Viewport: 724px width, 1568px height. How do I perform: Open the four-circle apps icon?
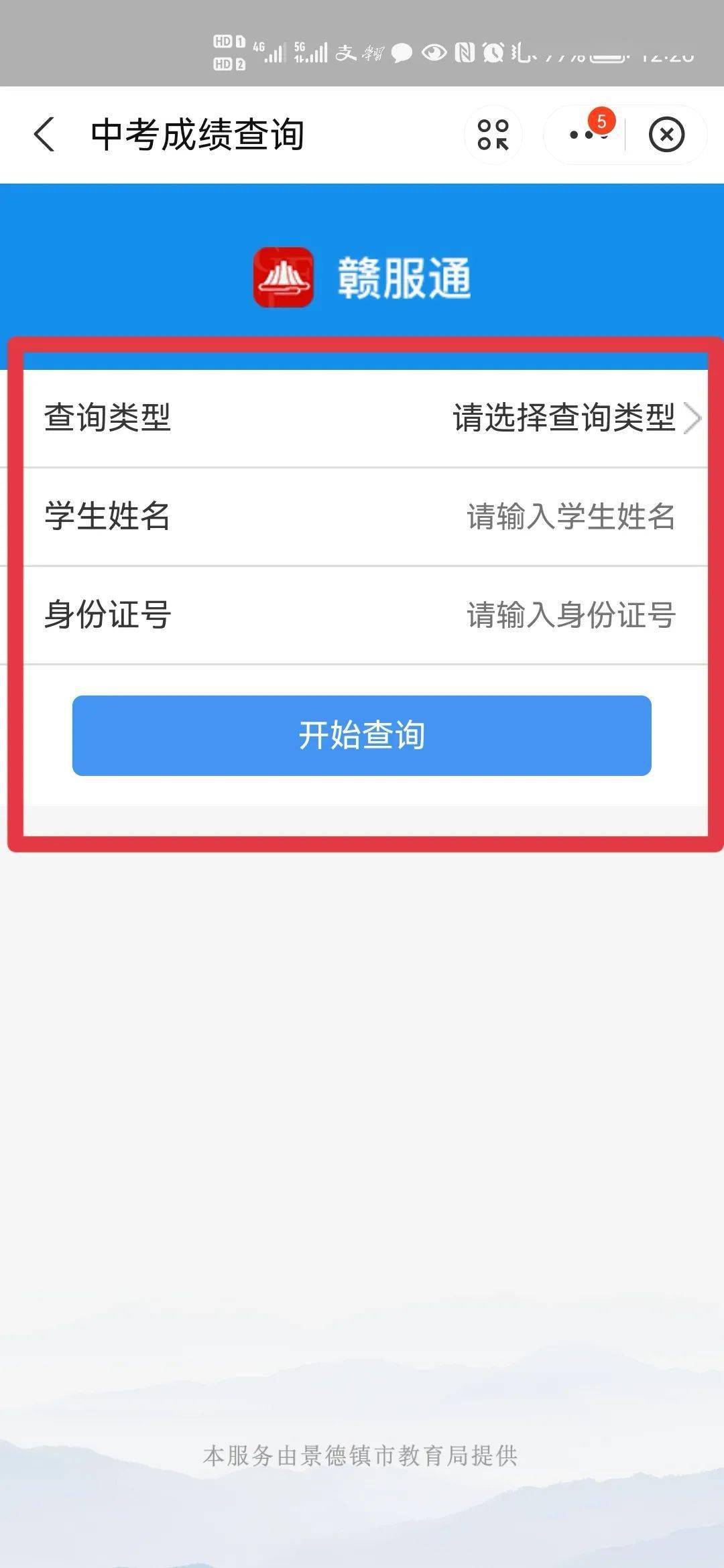pyautogui.click(x=493, y=134)
